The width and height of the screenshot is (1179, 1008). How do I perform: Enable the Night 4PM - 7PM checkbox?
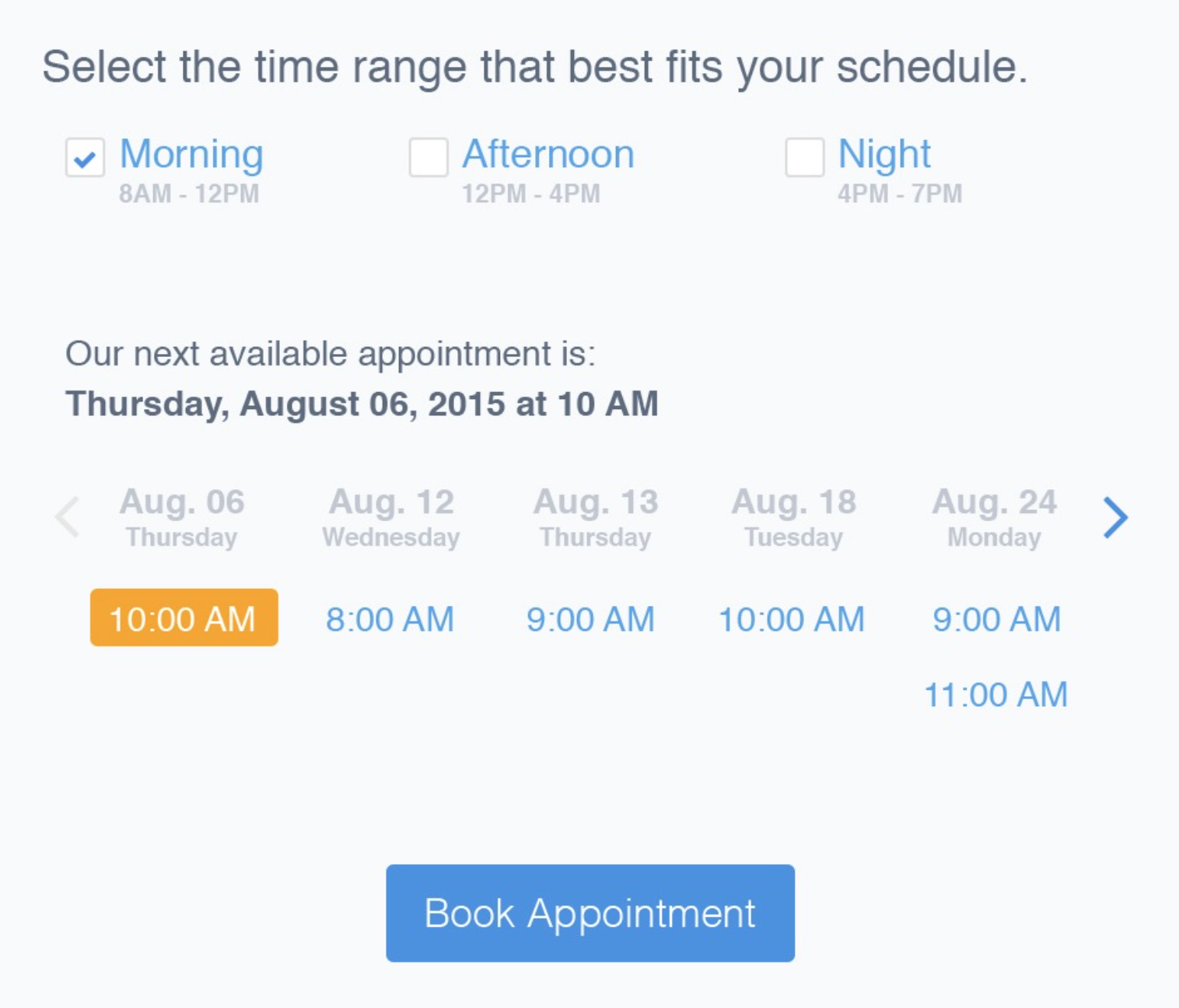804,158
